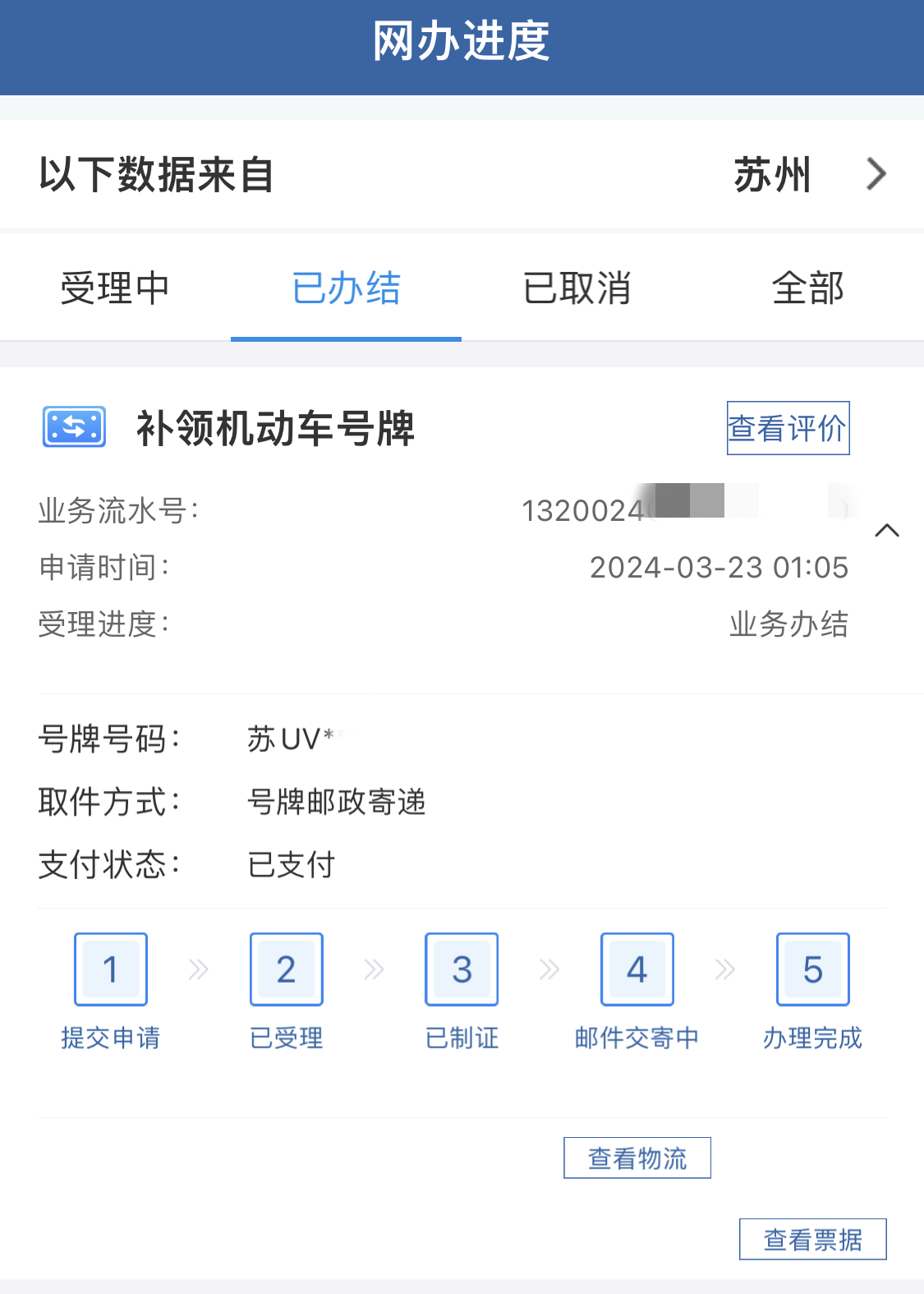924x1294 pixels.
Task: Open the city selector showing 苏州
Action: pos(772,174)
